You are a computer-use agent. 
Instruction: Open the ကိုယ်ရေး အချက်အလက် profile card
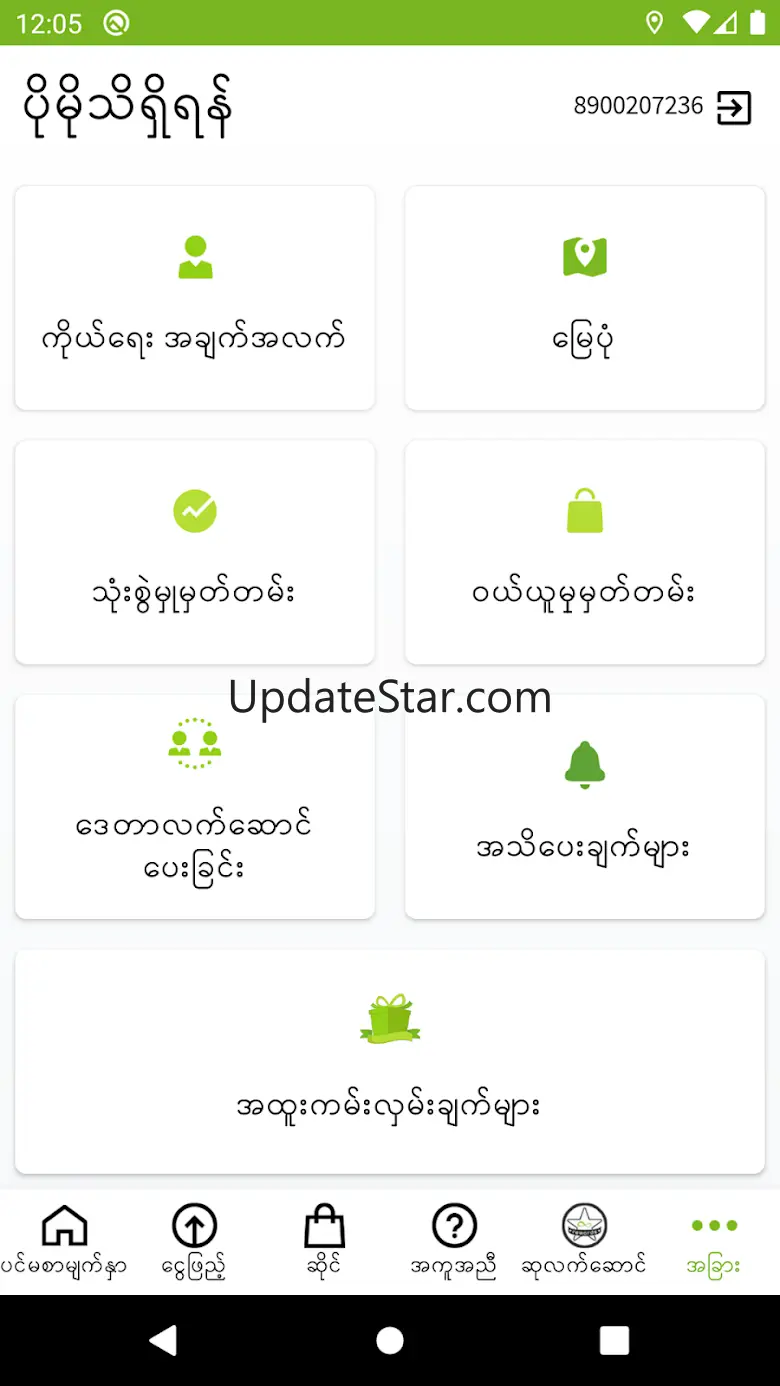(x=195, y=298)
